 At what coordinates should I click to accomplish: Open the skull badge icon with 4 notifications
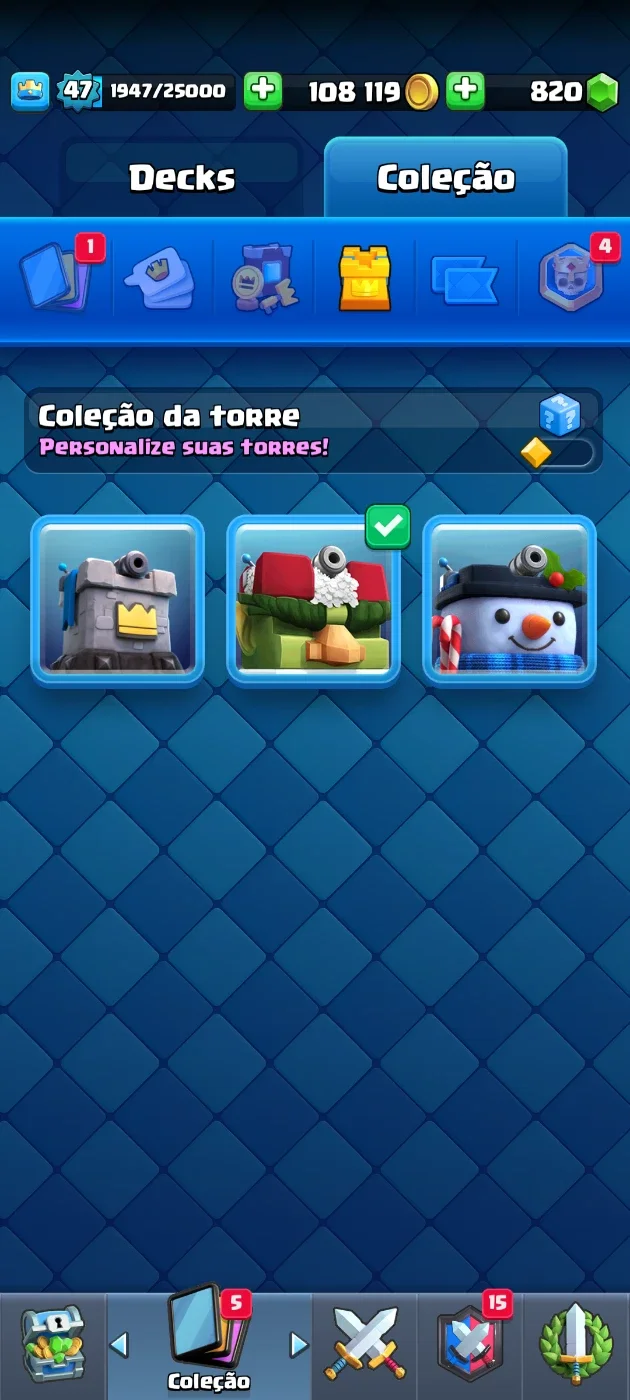(x=574, y=276)
